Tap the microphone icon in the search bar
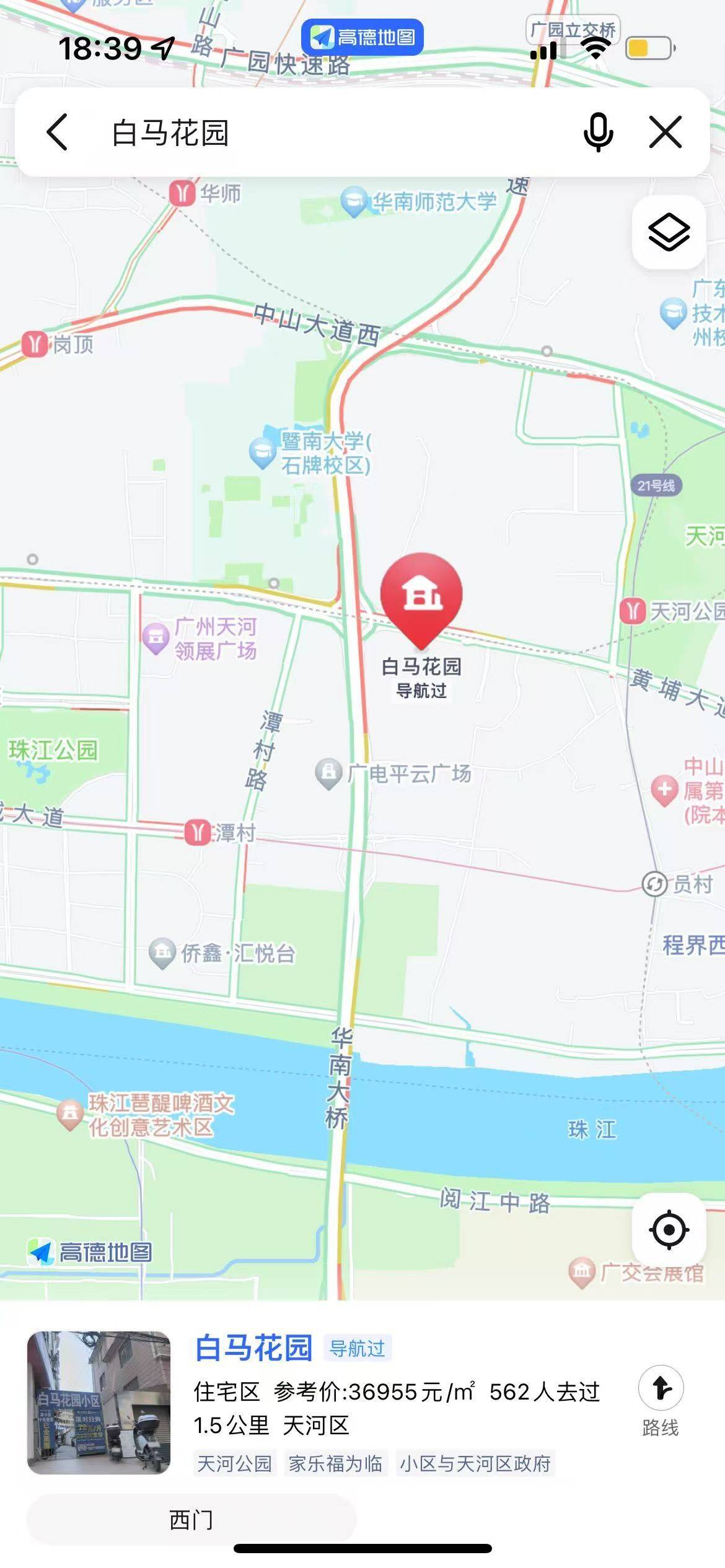The image size is (725, 1568). [598, 133]
